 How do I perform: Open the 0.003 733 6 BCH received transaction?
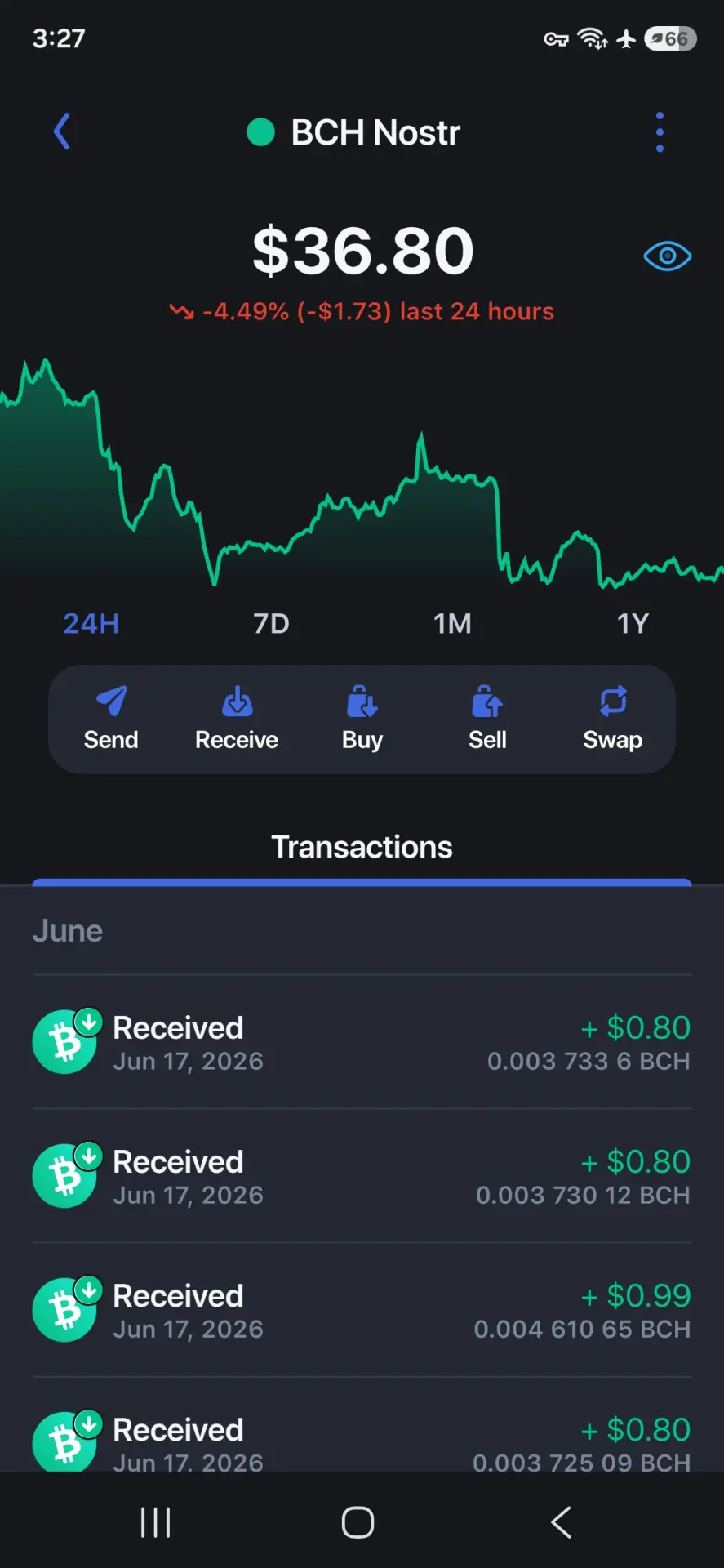tap(362, 1043)
